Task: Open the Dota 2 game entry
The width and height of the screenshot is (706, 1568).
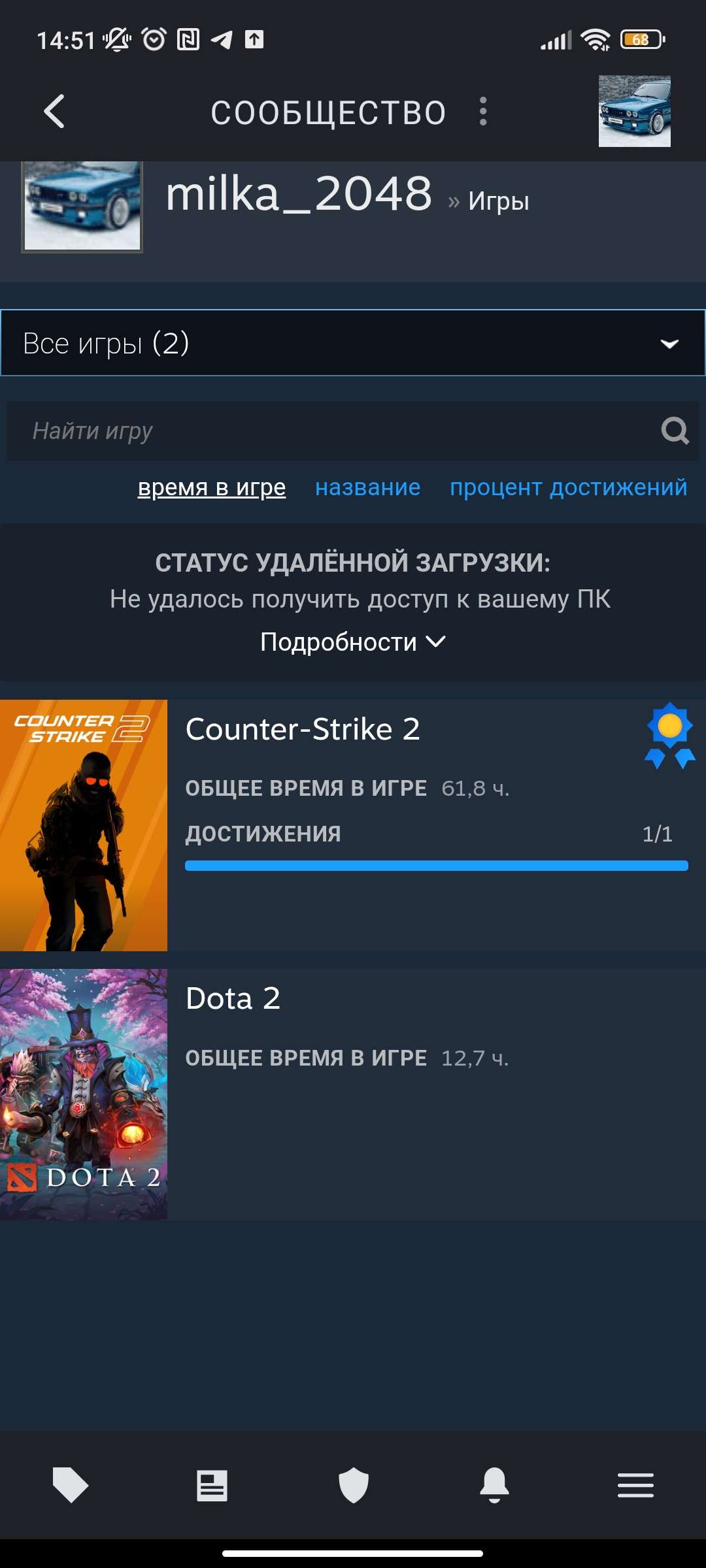Action: (x=233, y=999)
